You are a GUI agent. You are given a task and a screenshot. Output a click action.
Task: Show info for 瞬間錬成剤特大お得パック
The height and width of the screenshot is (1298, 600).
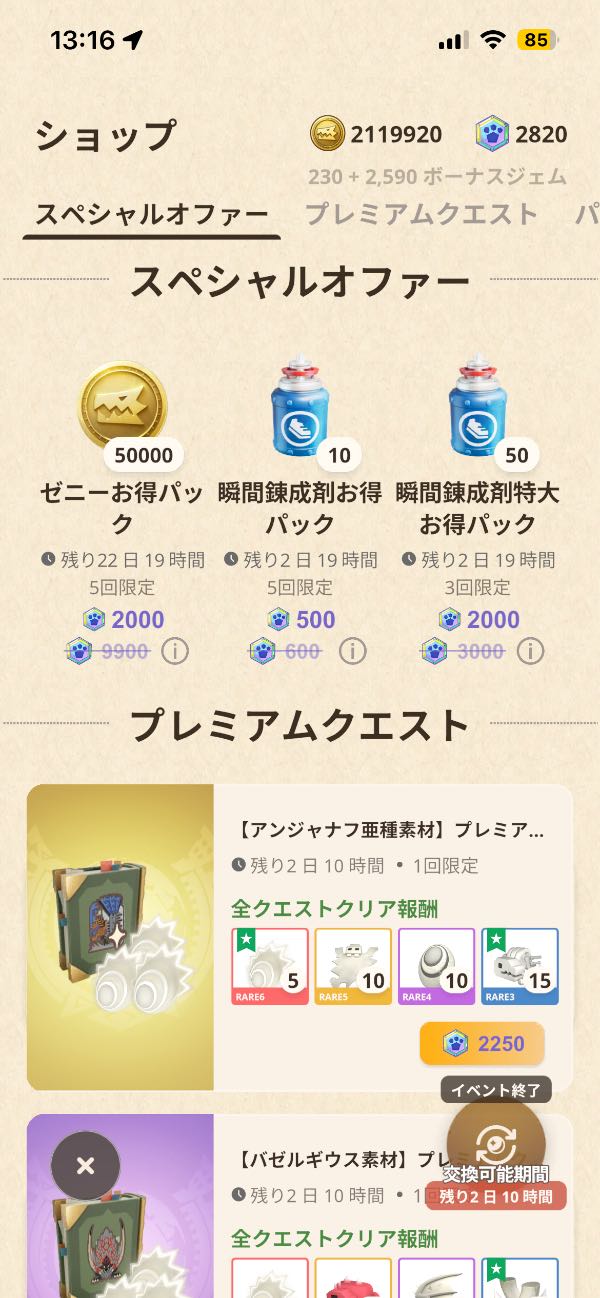click(x=530, y=652)
